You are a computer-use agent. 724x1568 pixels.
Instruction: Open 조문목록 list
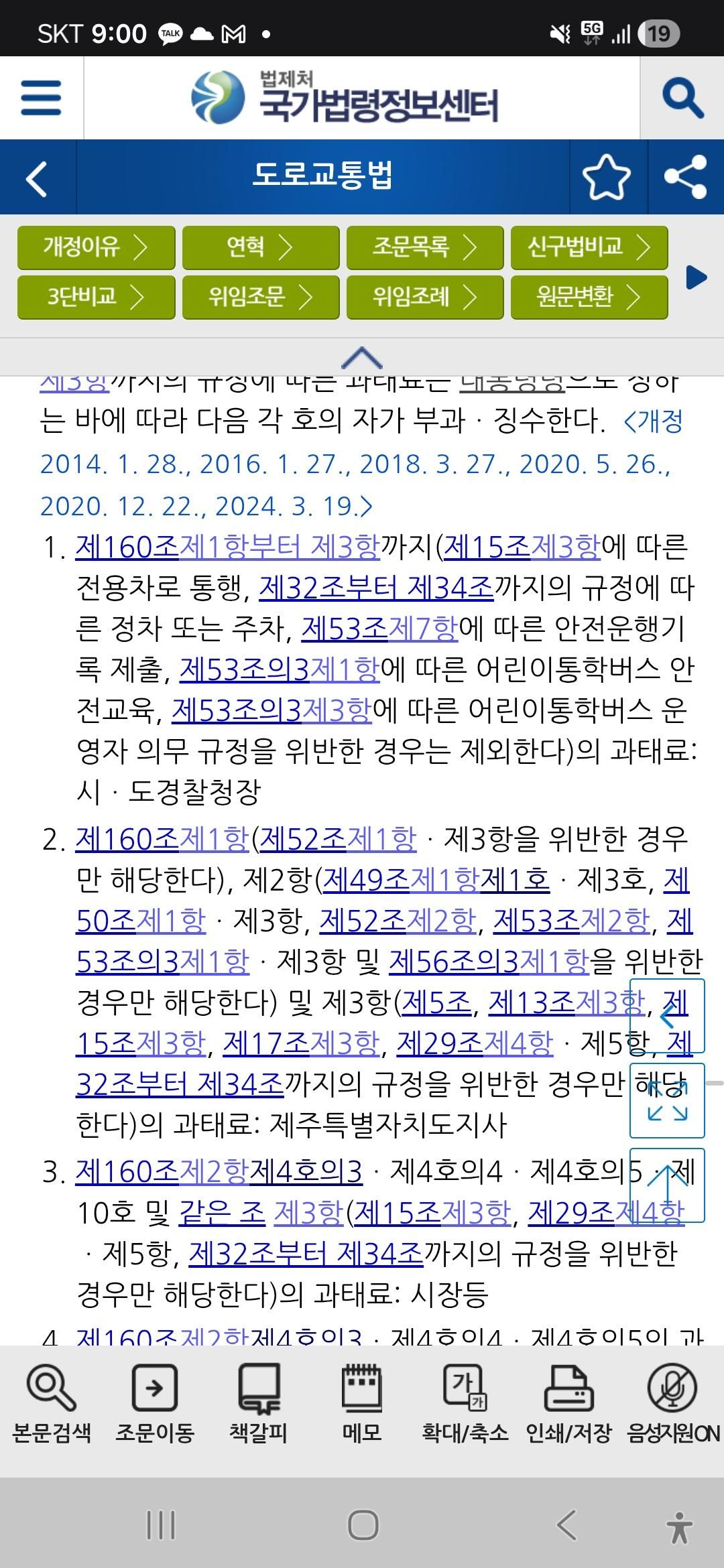[424, 247]
